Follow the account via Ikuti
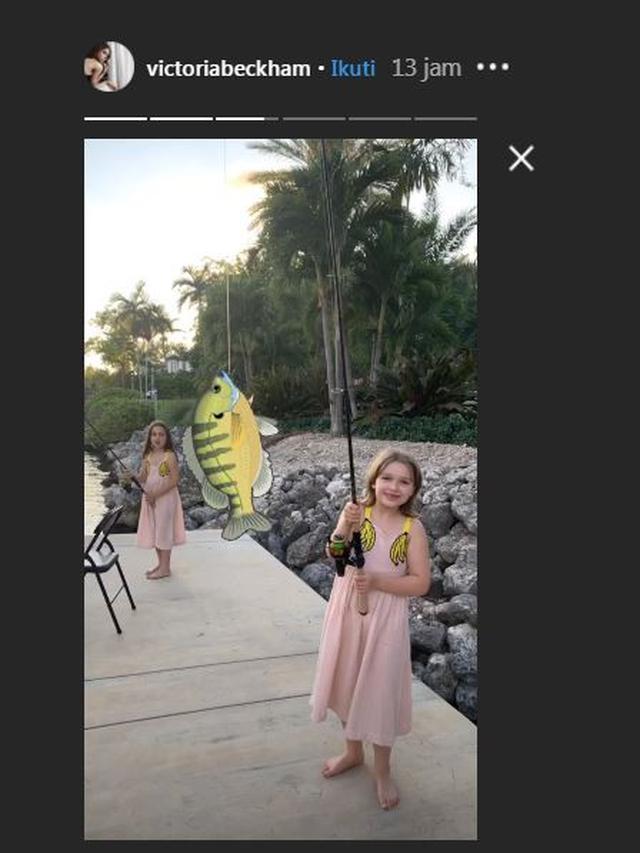 click(x=353, y=68)
